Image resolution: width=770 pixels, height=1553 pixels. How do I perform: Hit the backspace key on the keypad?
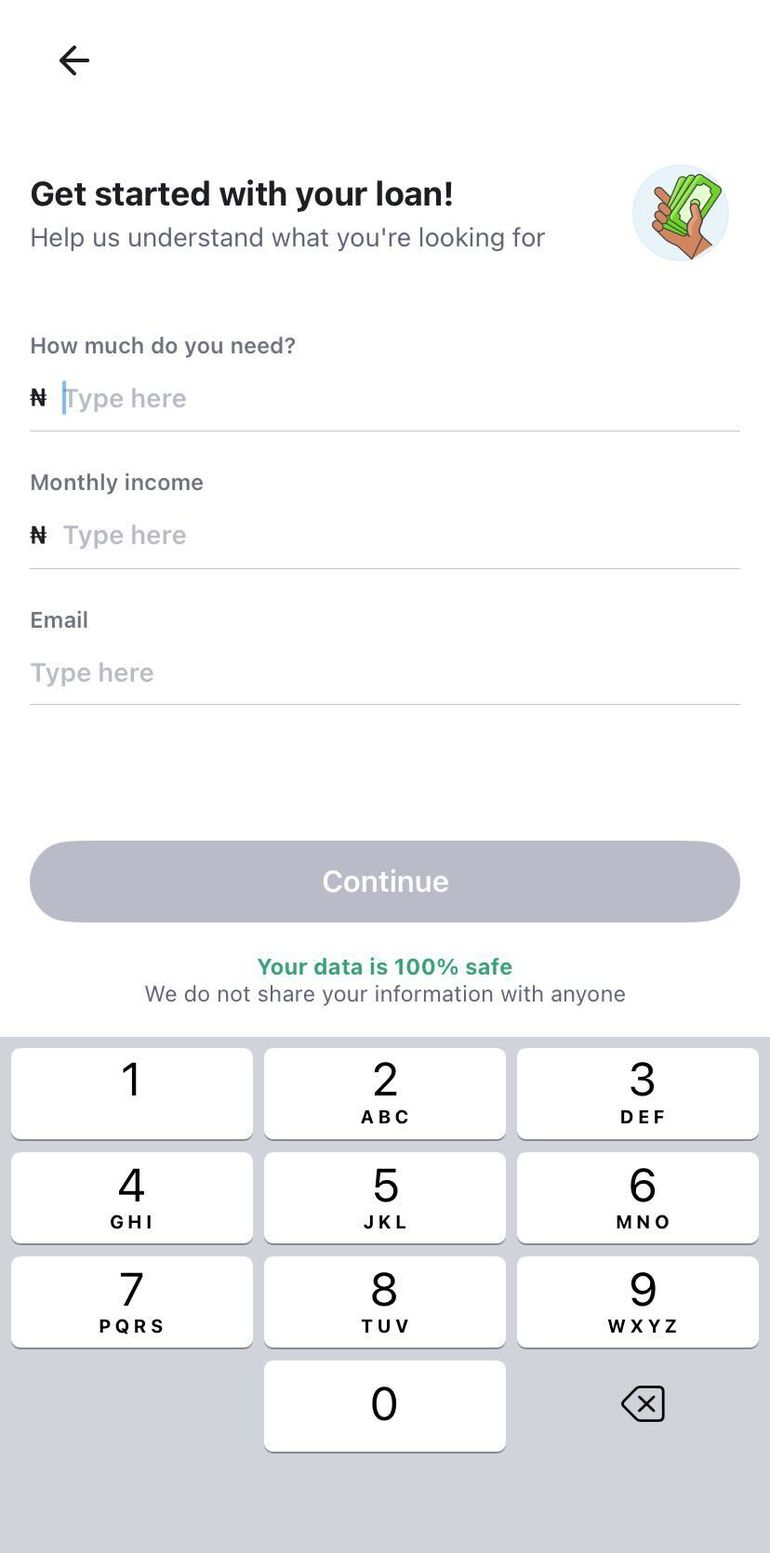(642, 1404)
